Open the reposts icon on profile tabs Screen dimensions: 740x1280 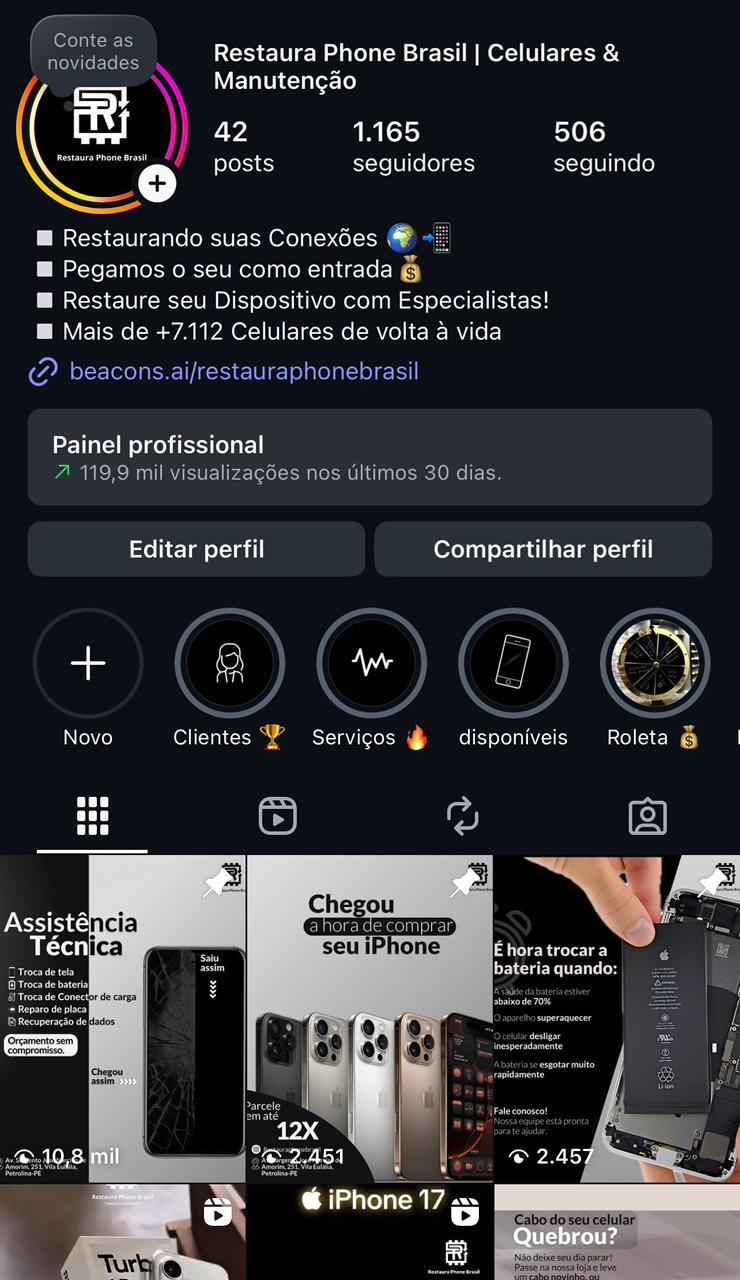(x=462, y=815)
